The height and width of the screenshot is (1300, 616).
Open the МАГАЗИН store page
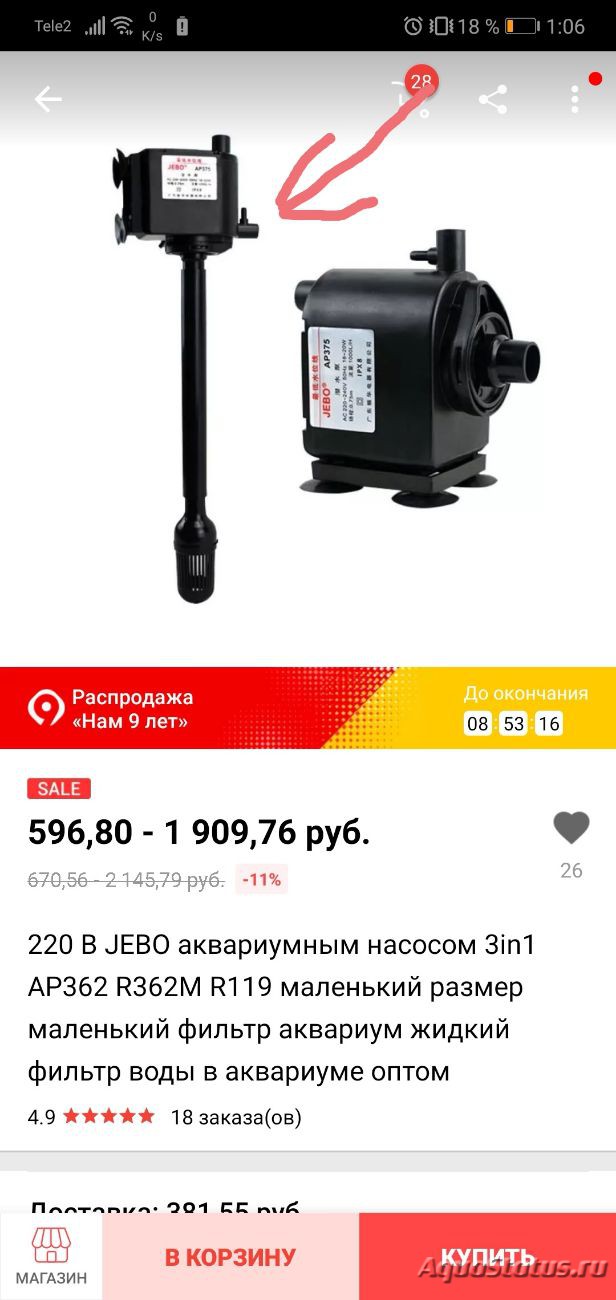pos(51,1256)
